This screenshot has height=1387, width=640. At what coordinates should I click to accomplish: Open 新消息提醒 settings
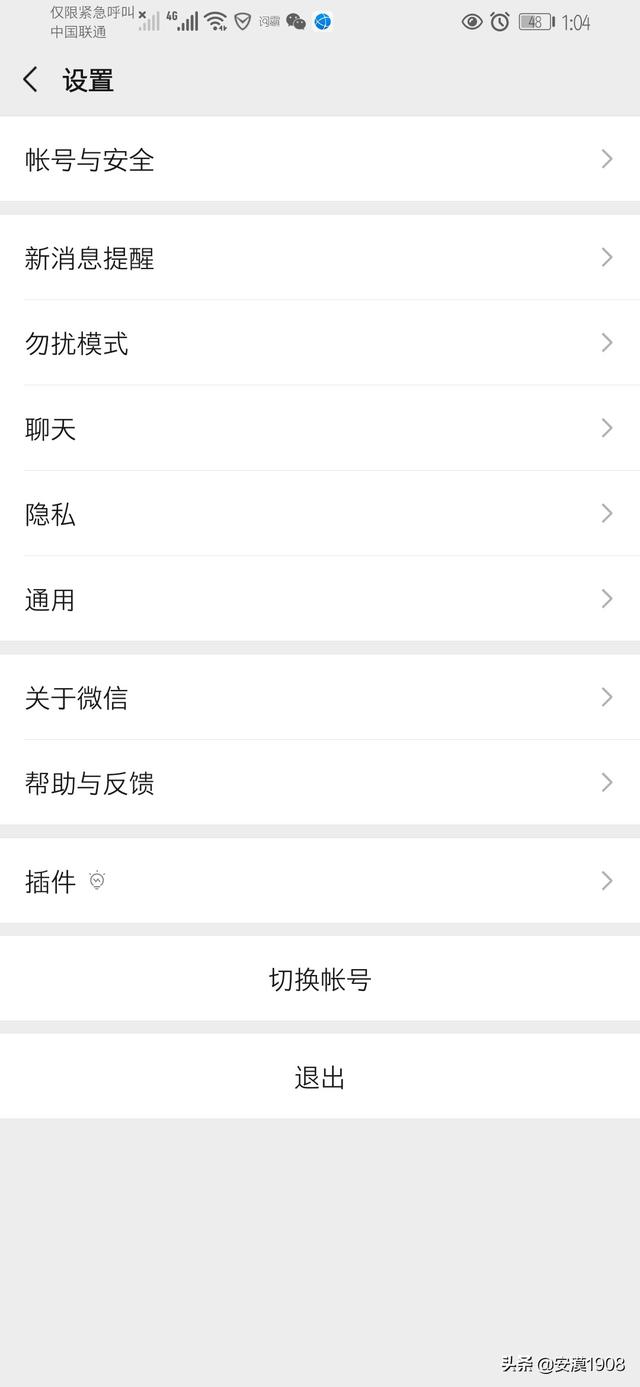coord(320,258)
